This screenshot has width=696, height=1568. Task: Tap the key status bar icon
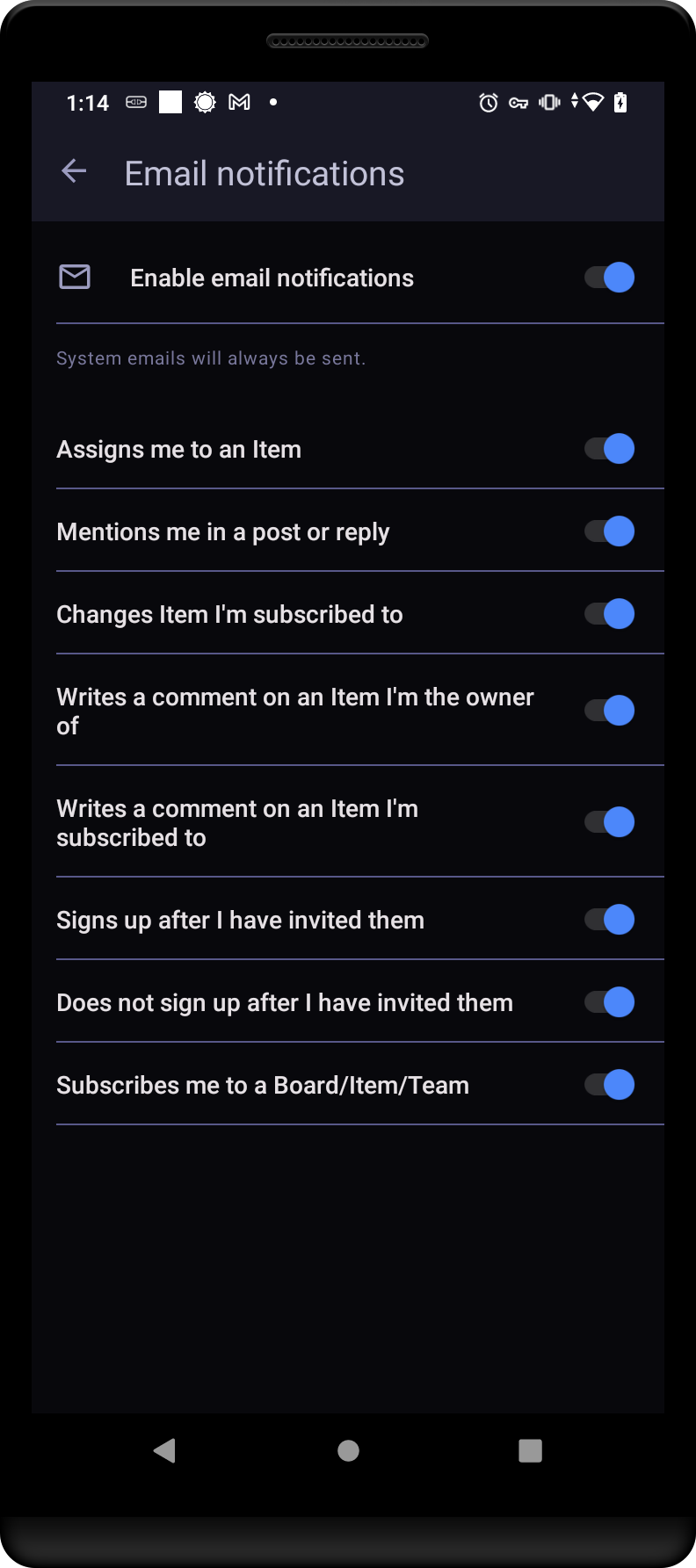(x=518, y=102)
